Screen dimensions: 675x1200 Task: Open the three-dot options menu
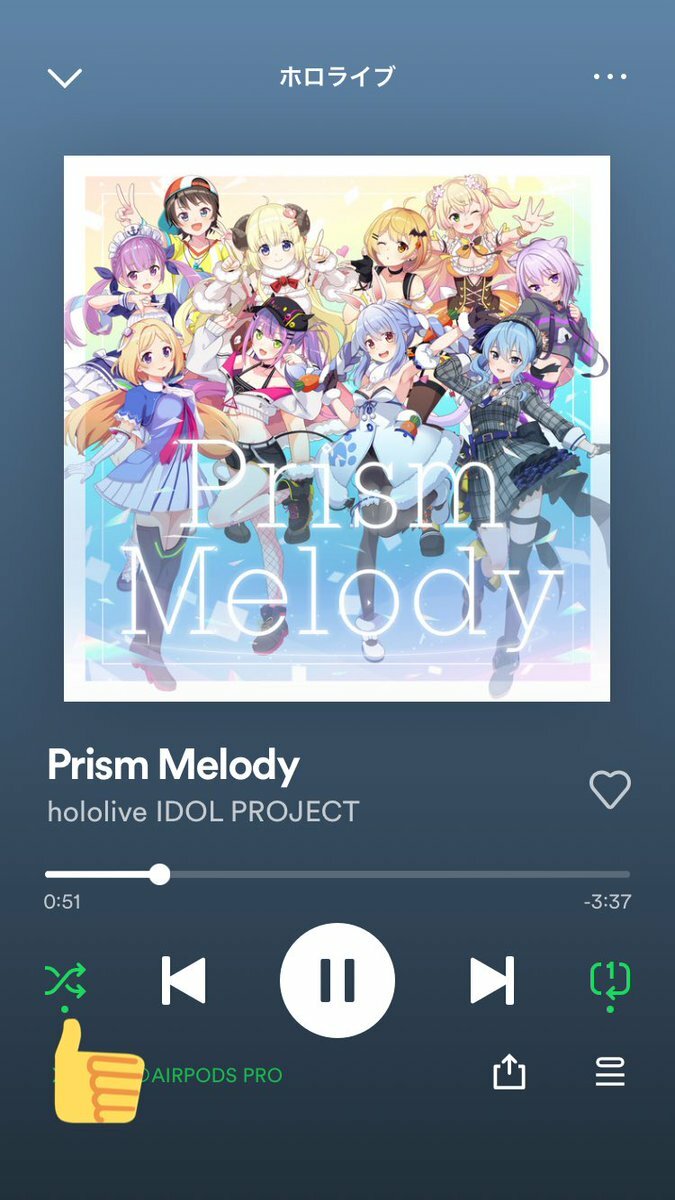coord(609,77)
